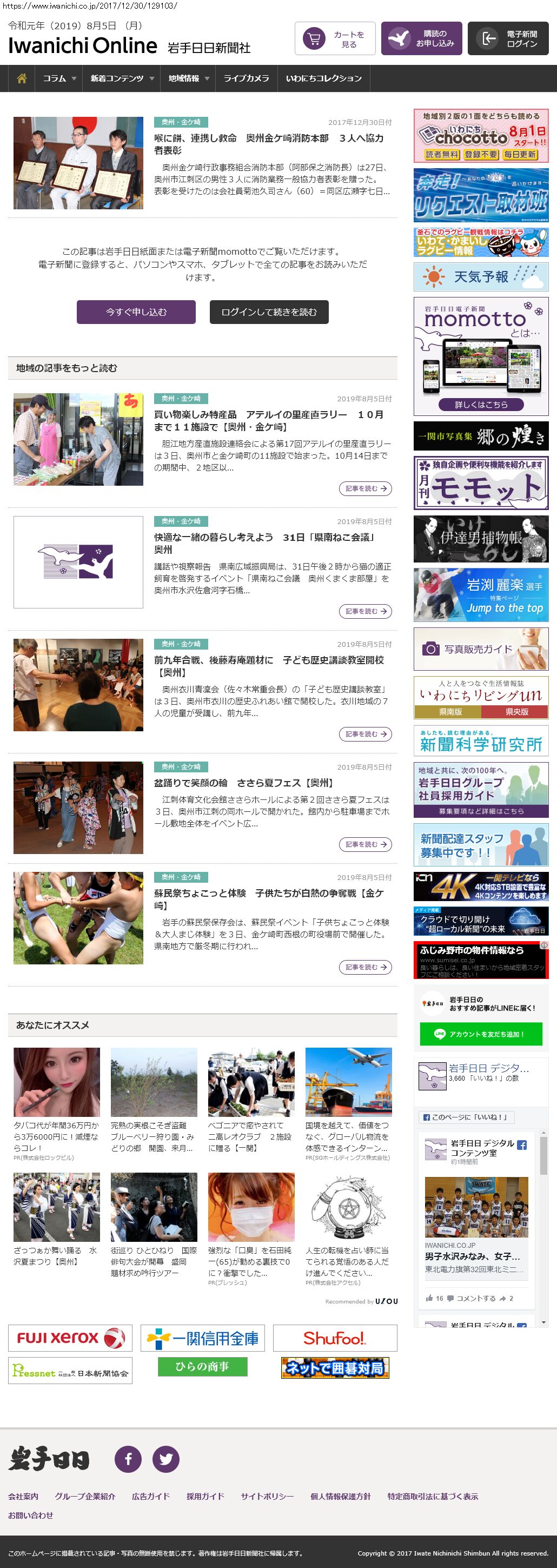Open 写真販売ガイド banner
Viewport: 557px width, 1568px height.
click(x=480, y=650)
